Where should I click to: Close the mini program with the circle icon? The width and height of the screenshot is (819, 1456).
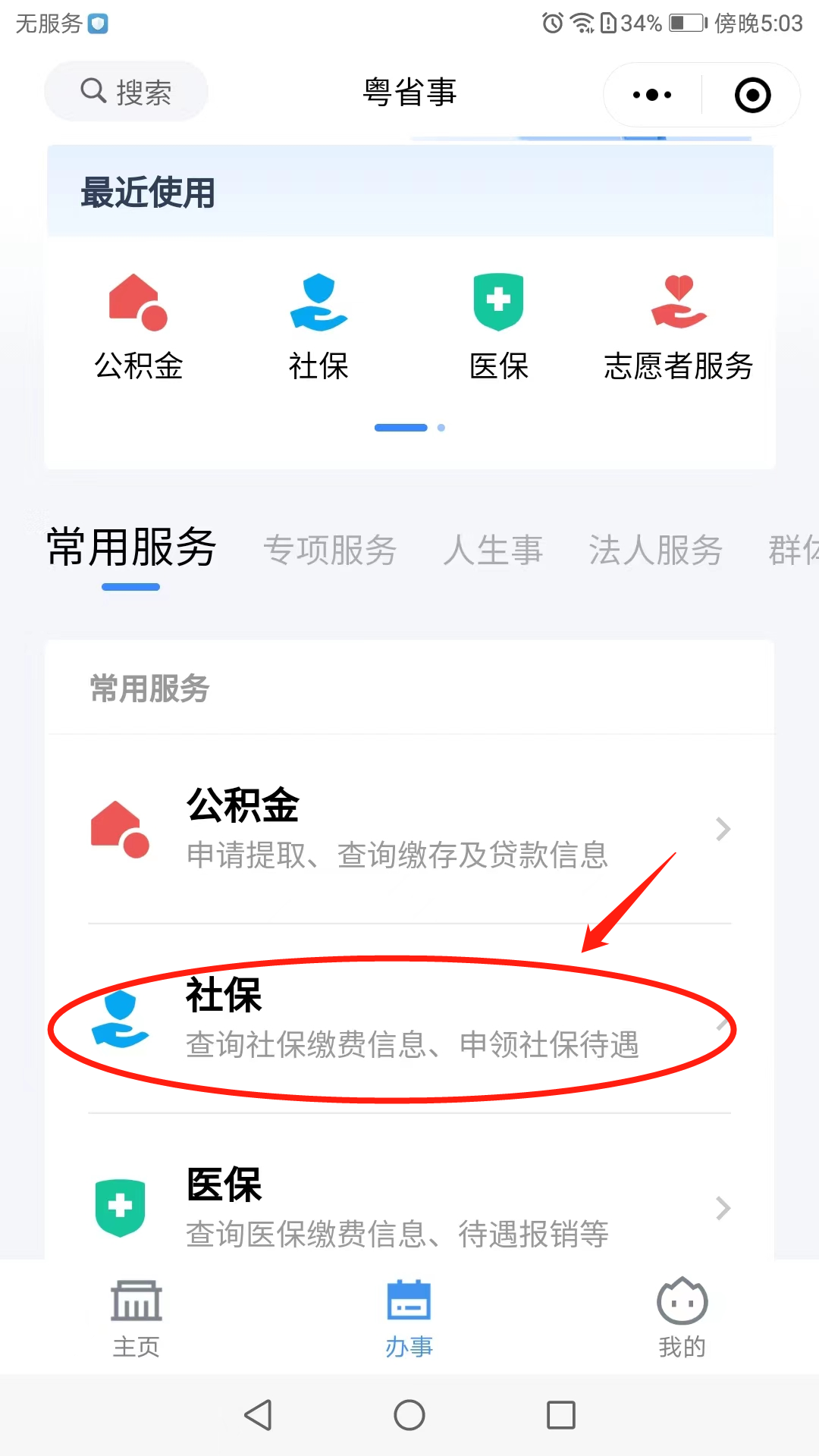752,95
